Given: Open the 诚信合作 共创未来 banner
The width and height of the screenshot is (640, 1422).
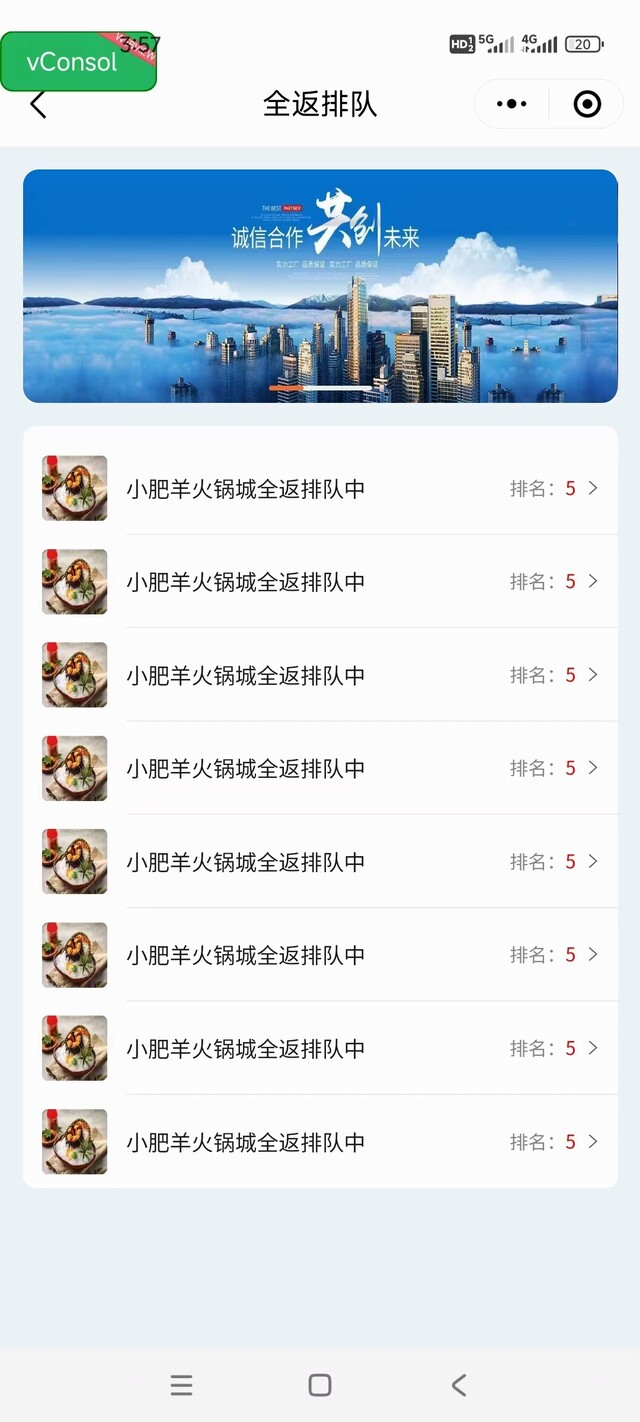Looking at the screenshot, I should pyautogui.click(x=320, y=286).
